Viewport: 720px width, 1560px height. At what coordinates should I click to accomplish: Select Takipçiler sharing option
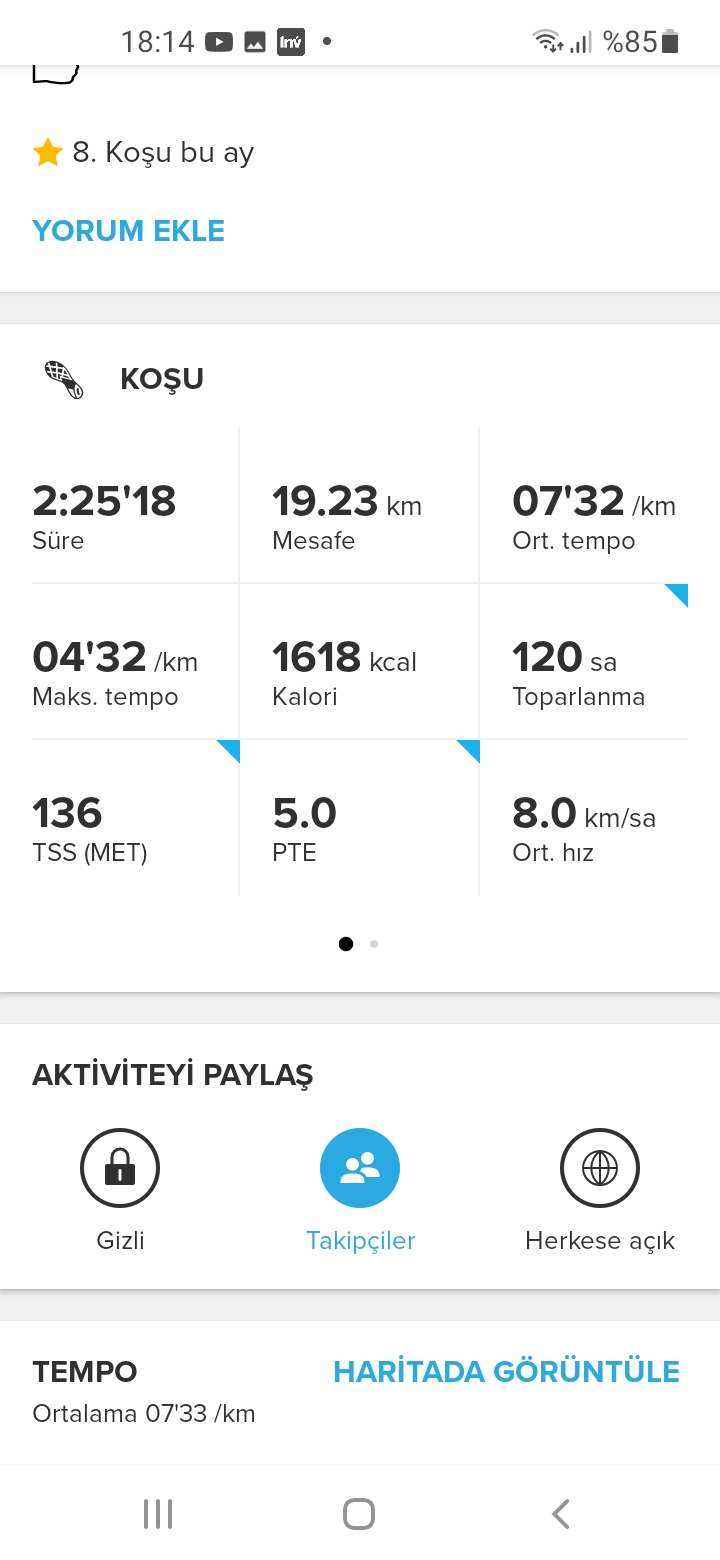(x=360, y=1168)
